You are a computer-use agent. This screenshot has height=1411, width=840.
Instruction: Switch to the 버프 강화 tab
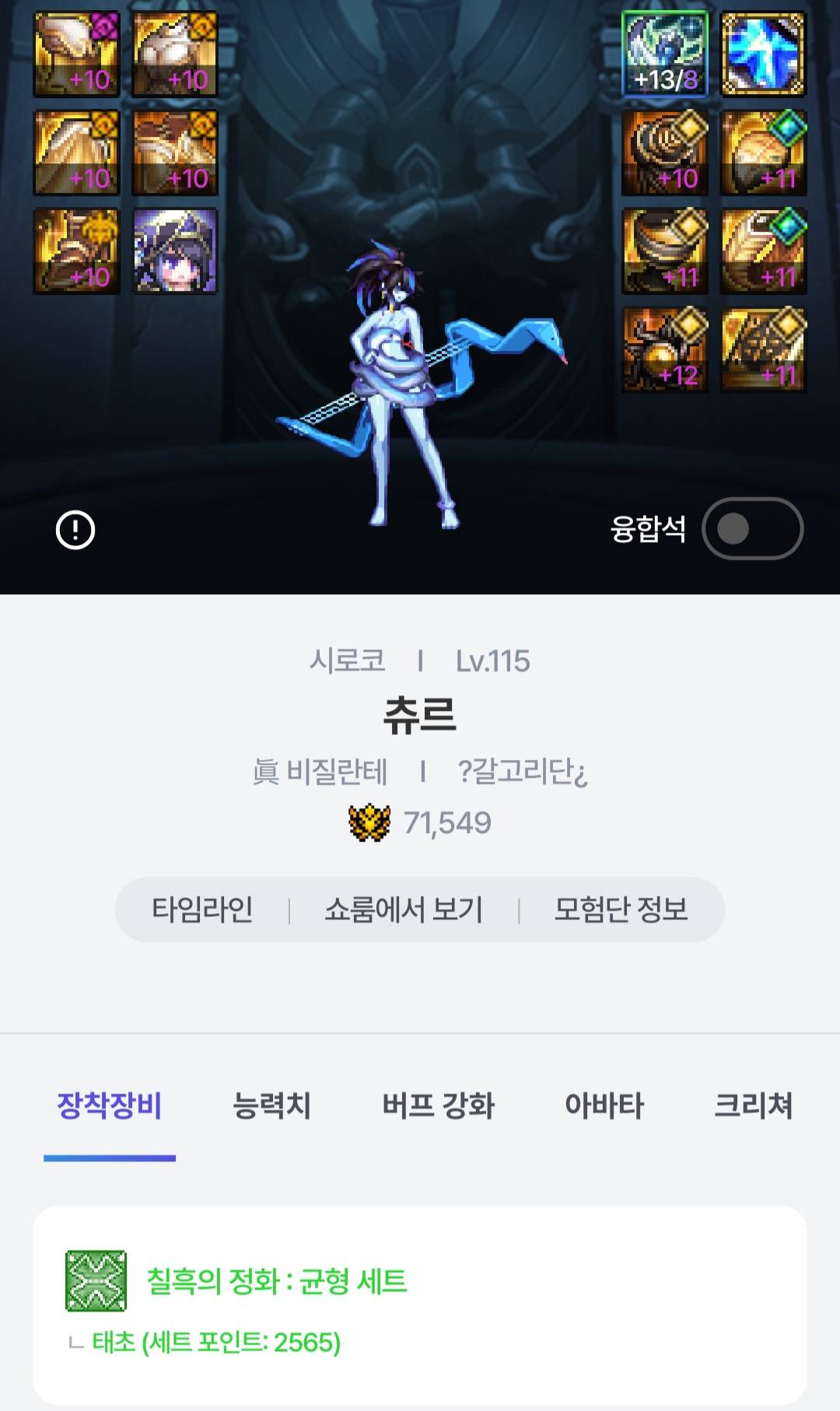(438, 1105)
